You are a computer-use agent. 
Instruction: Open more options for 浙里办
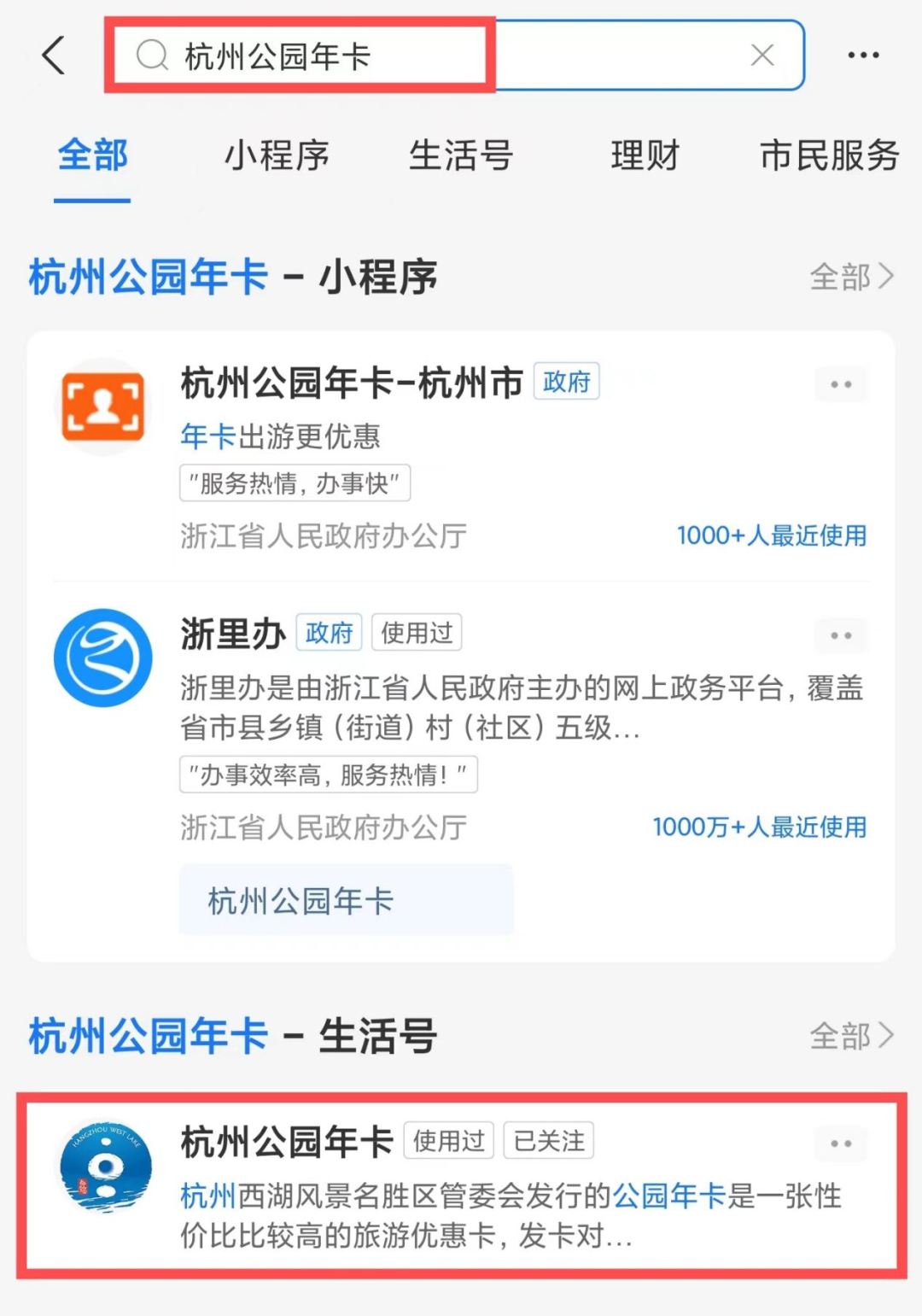pos(841,635)
